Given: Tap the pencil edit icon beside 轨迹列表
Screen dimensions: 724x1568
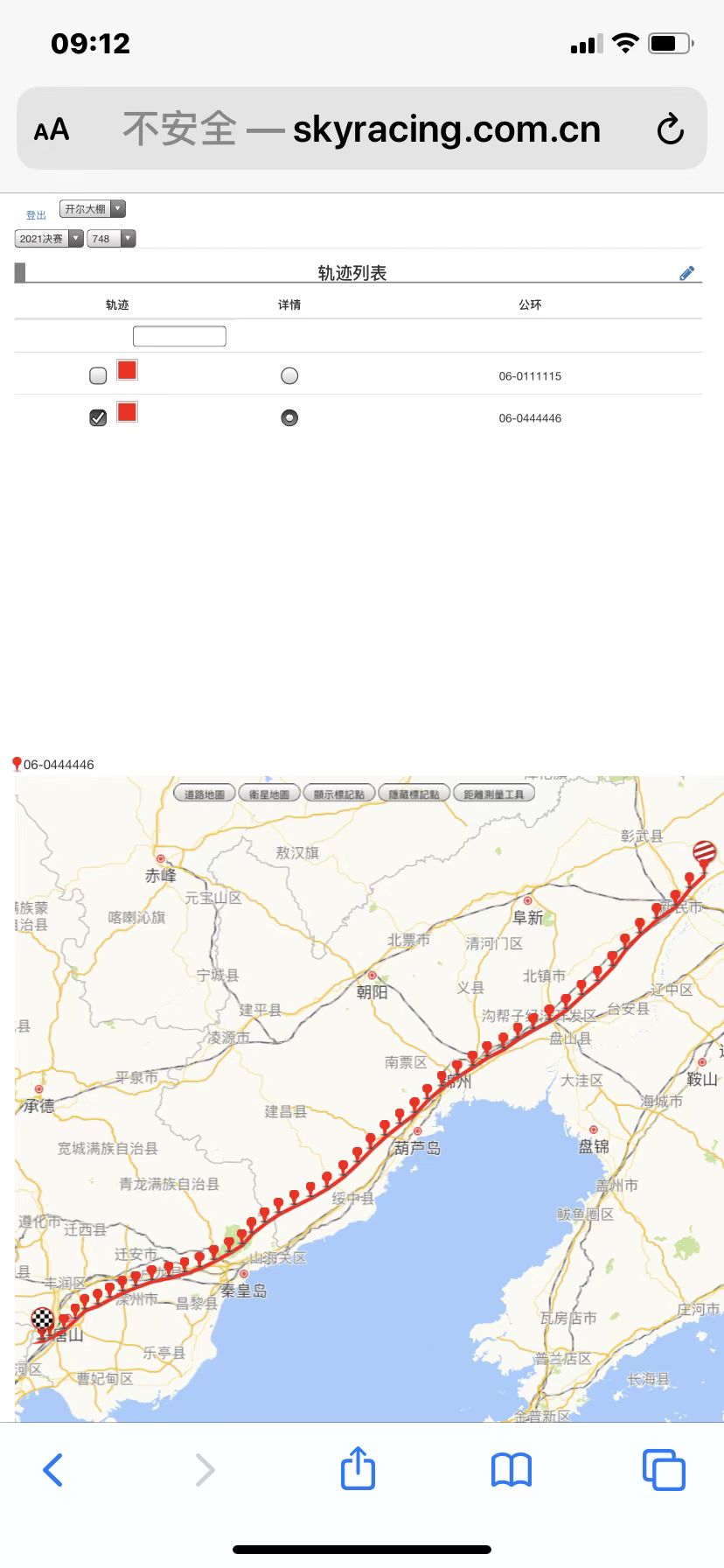Looking at the screenshot, I should pyautogui.click(x=687, y=273).
